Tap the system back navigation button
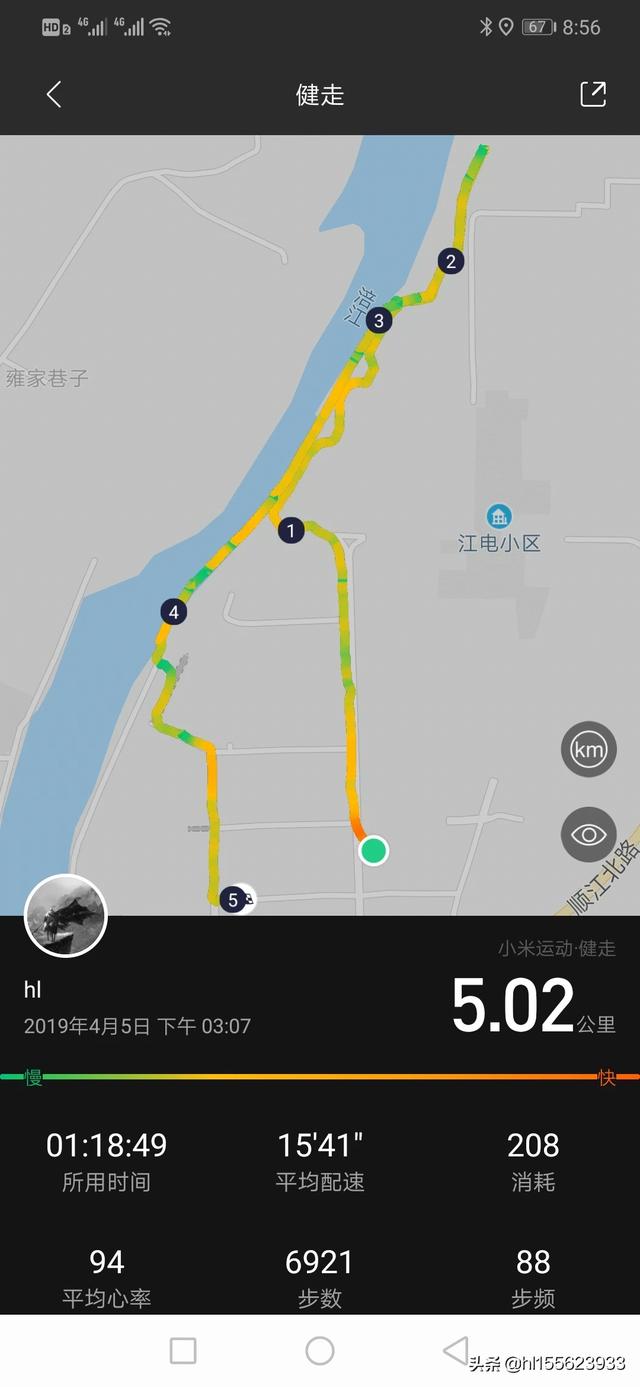This screenshot has width=640, height=1387. (x=456, y=1350)
